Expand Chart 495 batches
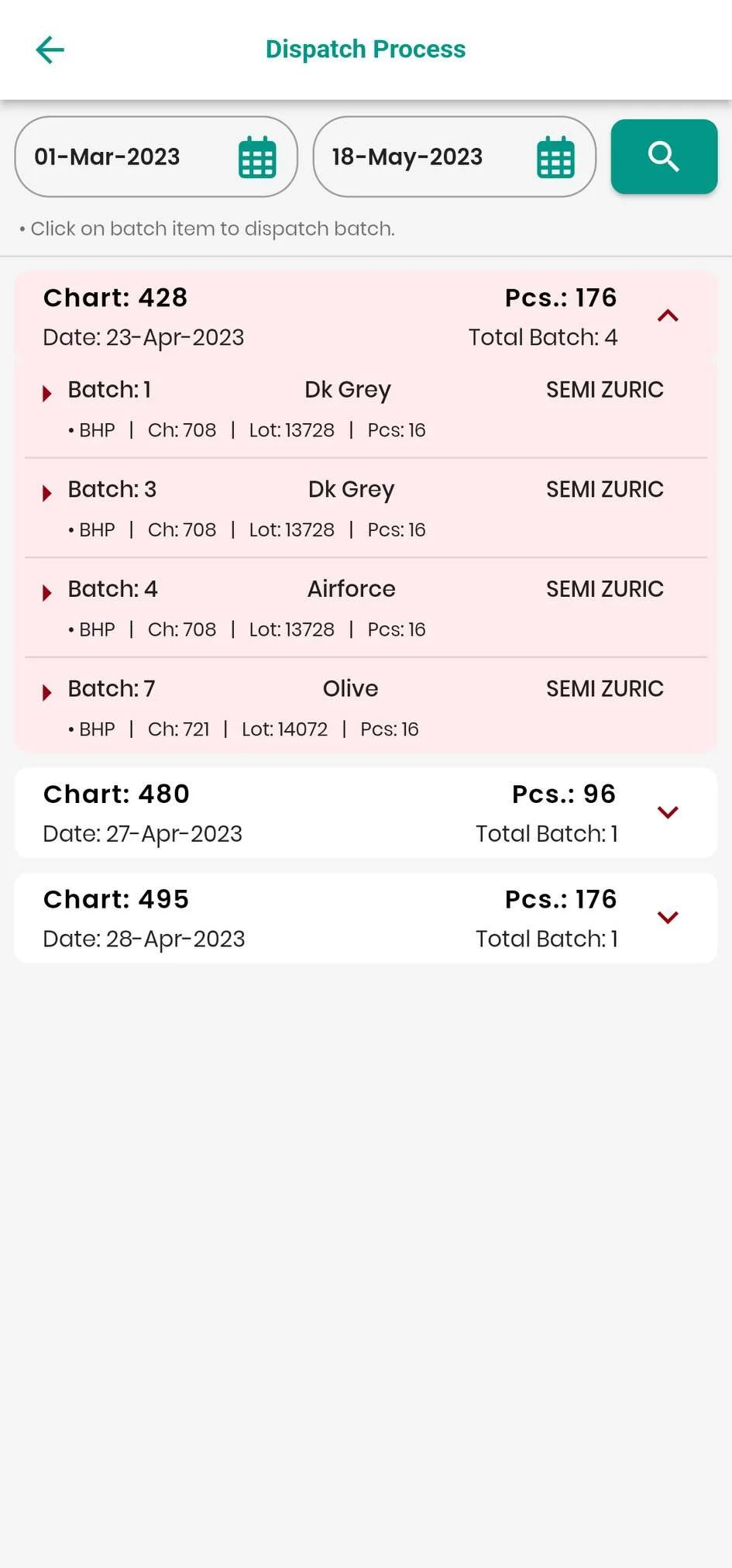 pos(668,918)
